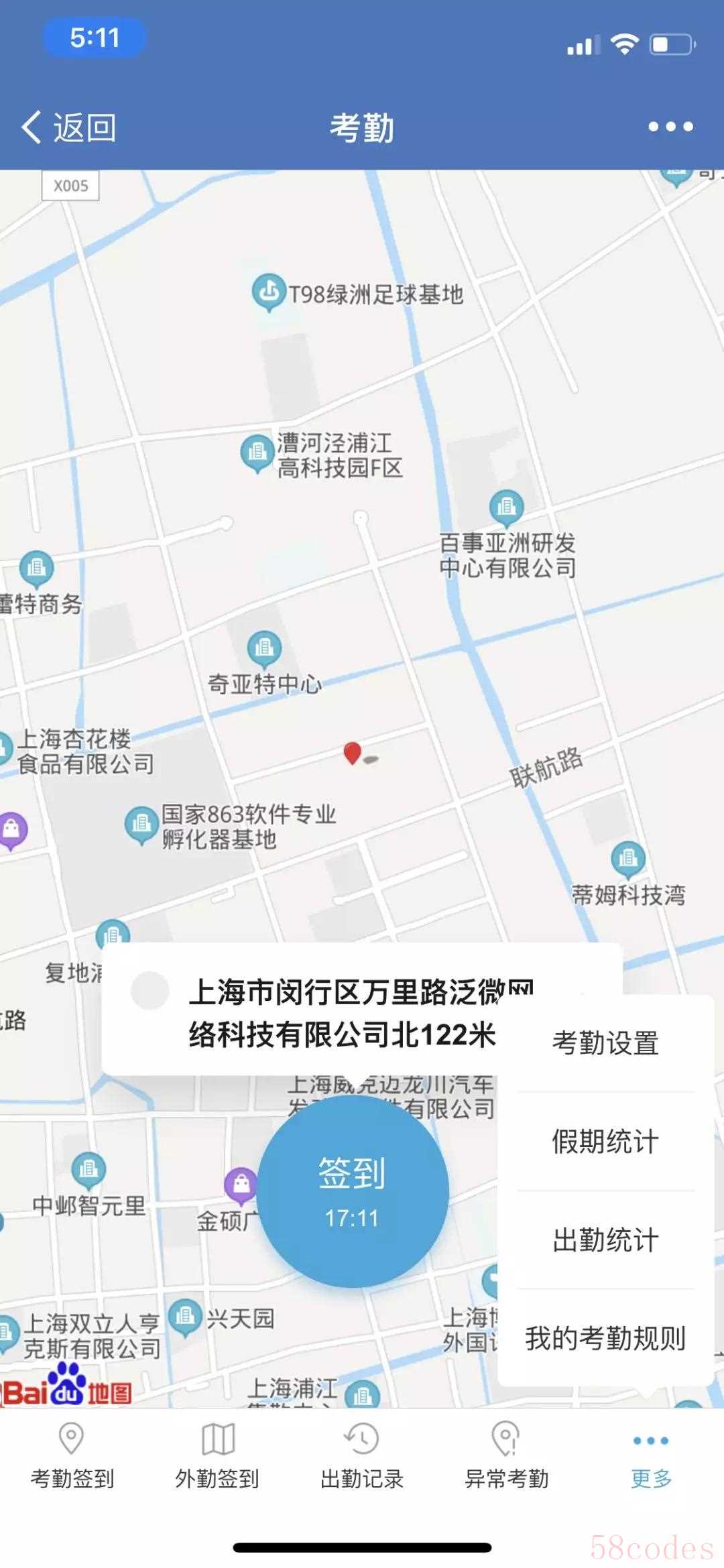Switch to the 出勤记录 tab
Image resolution: width=724 pixels, height=1568 pixels.
[x=362, y=1455]
